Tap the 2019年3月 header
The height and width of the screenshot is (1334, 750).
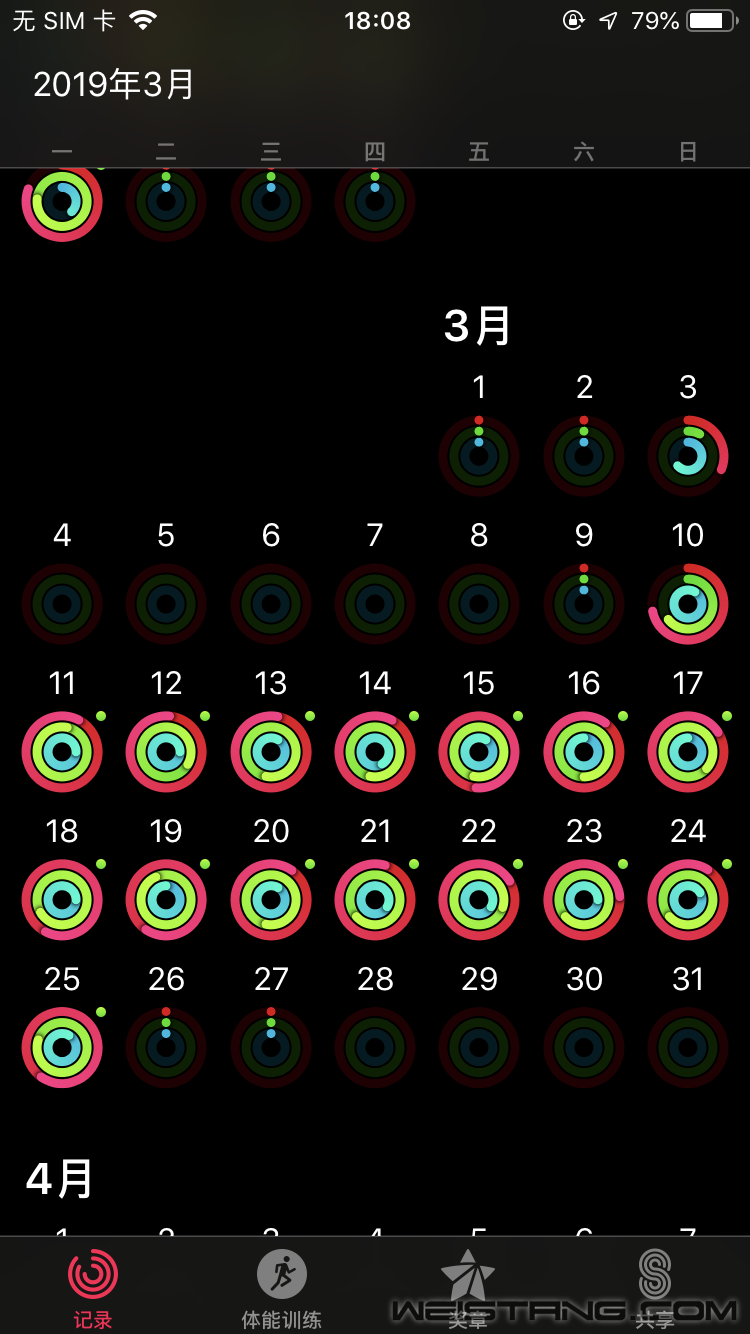(111, 85)
